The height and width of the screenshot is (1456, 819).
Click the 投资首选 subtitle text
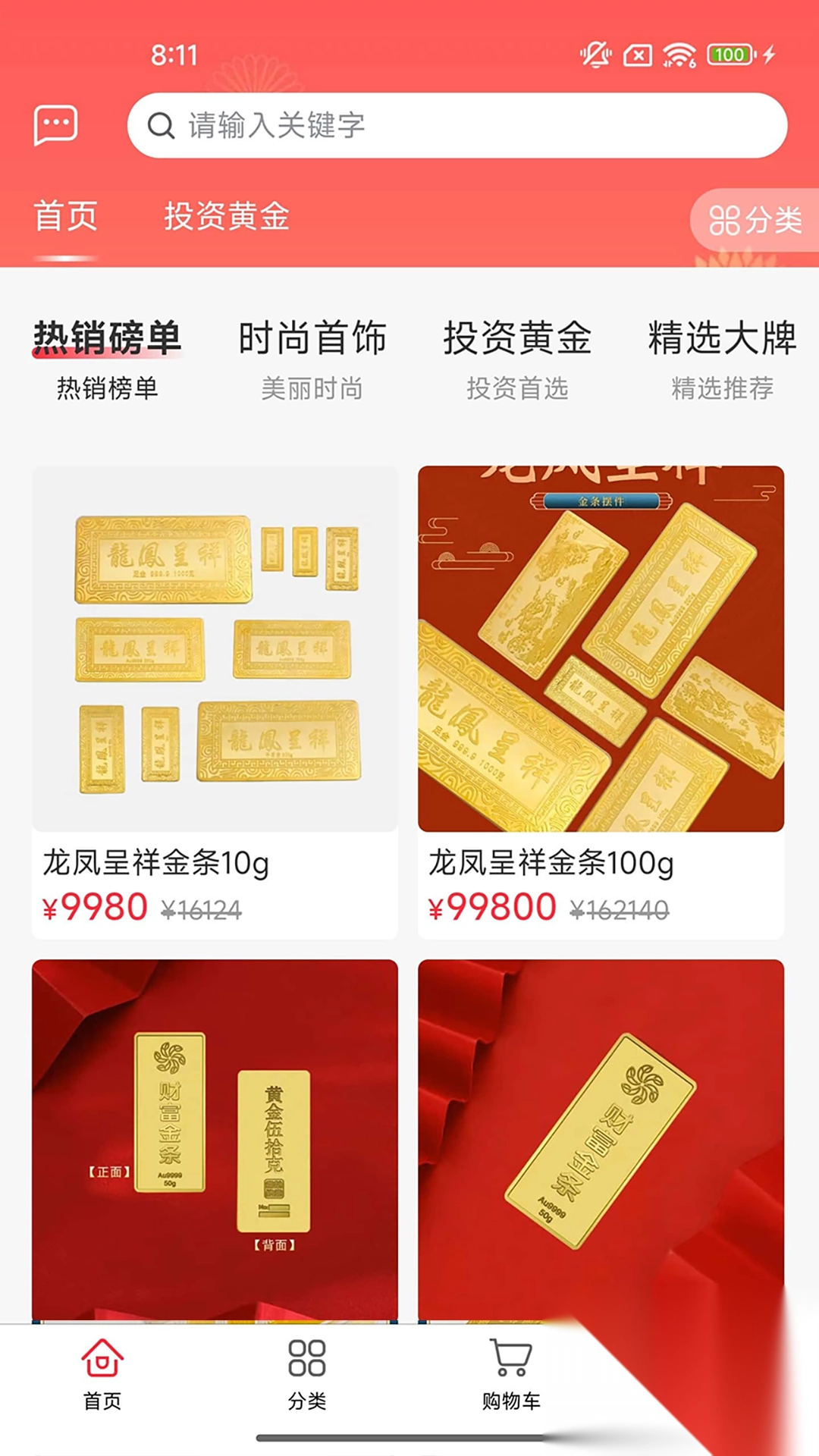click(x=518, y=388)
